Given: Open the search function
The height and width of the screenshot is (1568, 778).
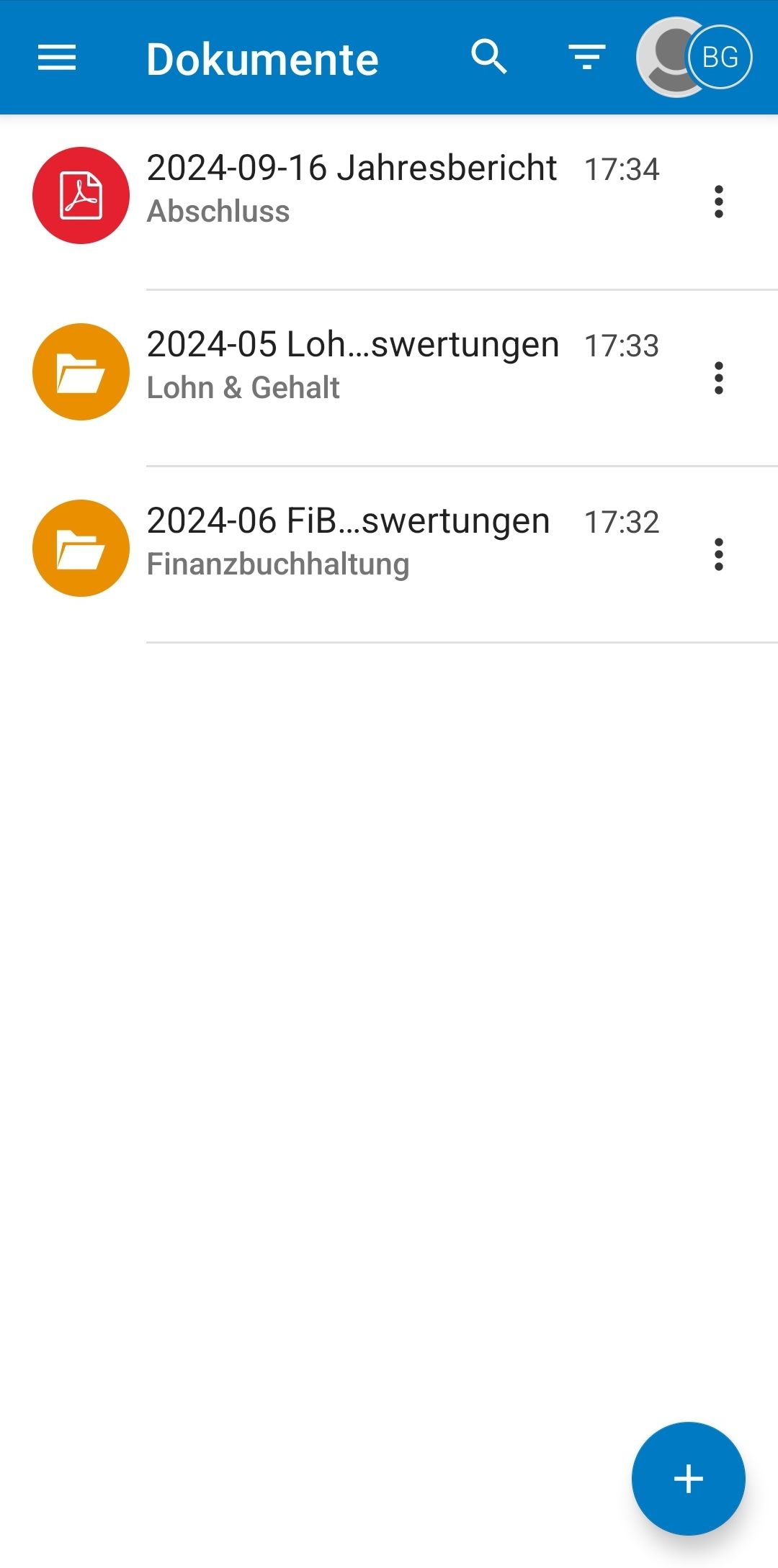Looking at the screenshot, I should coord(490,58).
